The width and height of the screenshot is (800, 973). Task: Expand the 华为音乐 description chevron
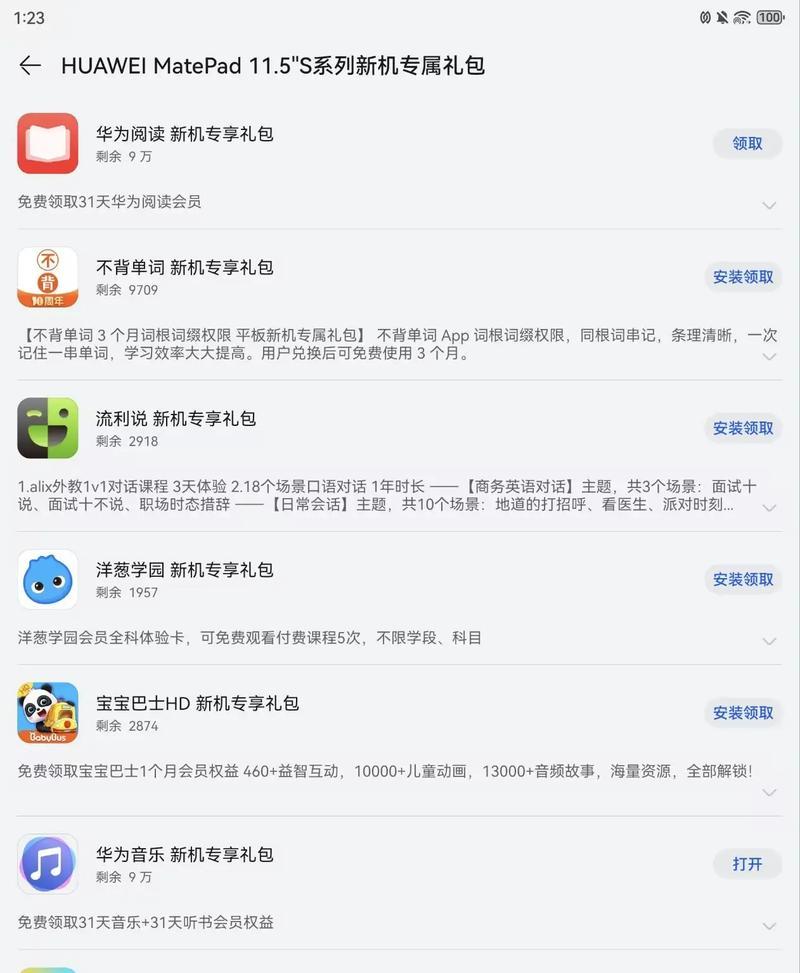(x=769, y=926)
